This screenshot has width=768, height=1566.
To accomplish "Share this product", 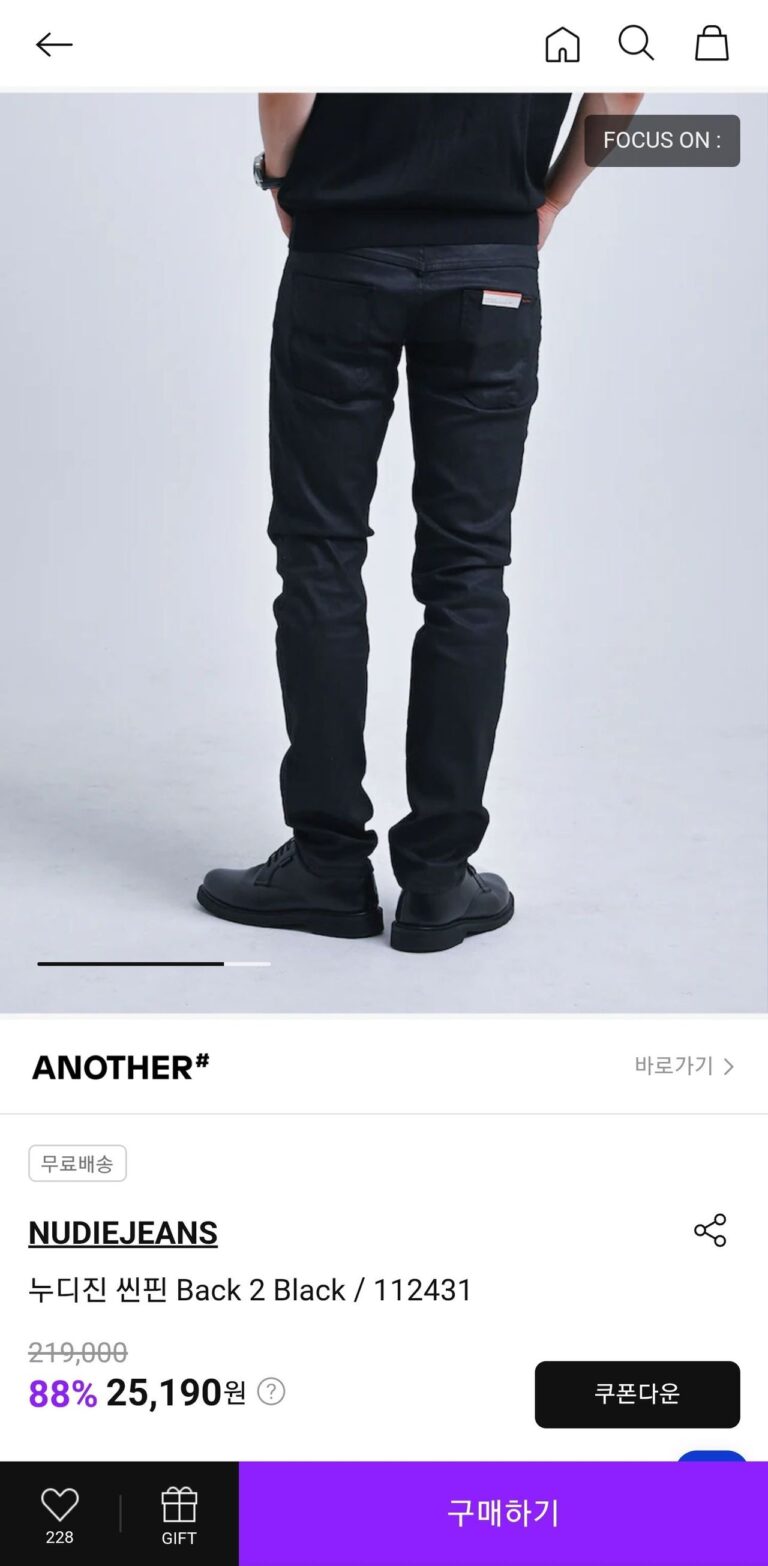I will click(x=710, y=1231).
